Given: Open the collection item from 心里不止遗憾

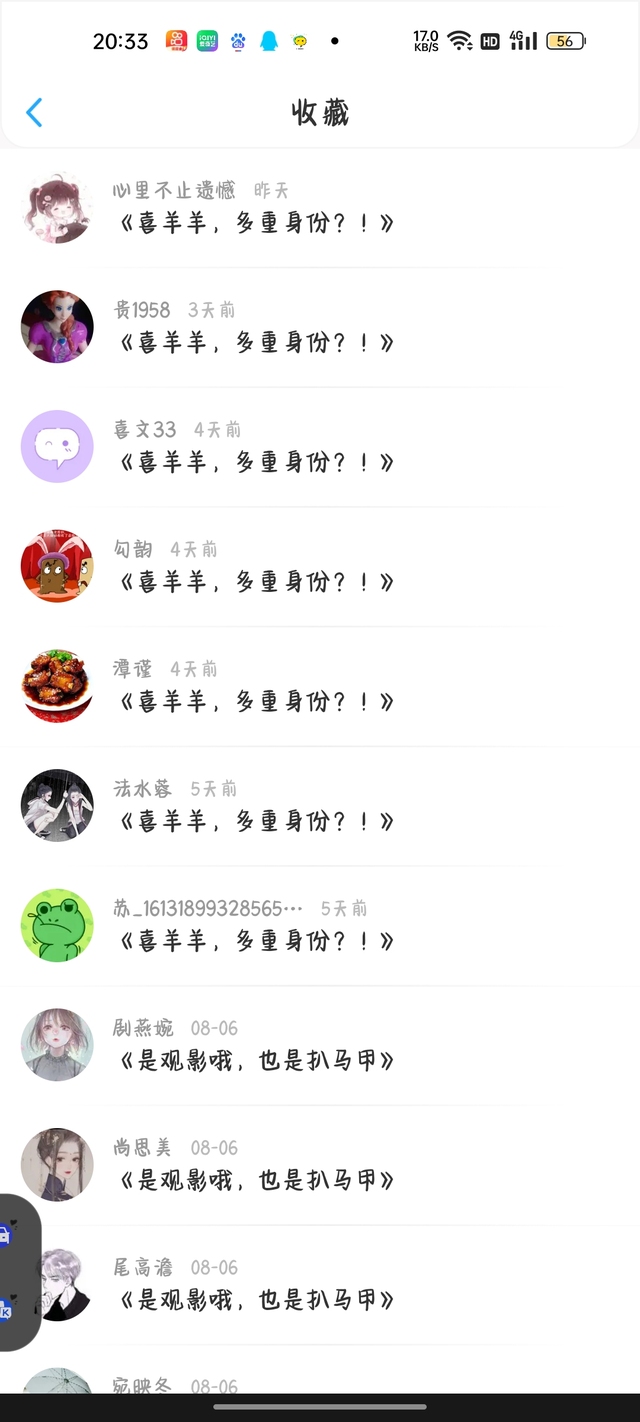Looking at the screenshot, I should [256, 222].
